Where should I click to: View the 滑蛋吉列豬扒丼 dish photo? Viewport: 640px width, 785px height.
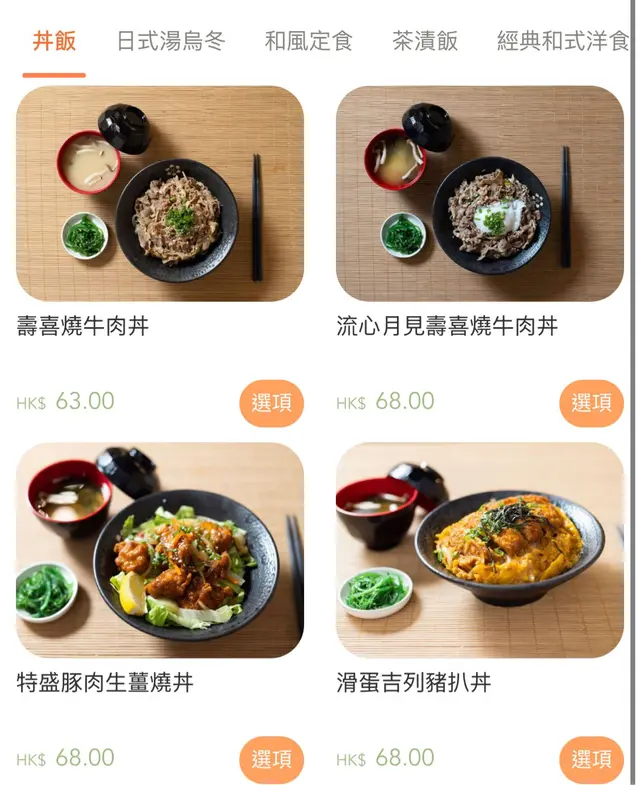click(x=480, y=550)
